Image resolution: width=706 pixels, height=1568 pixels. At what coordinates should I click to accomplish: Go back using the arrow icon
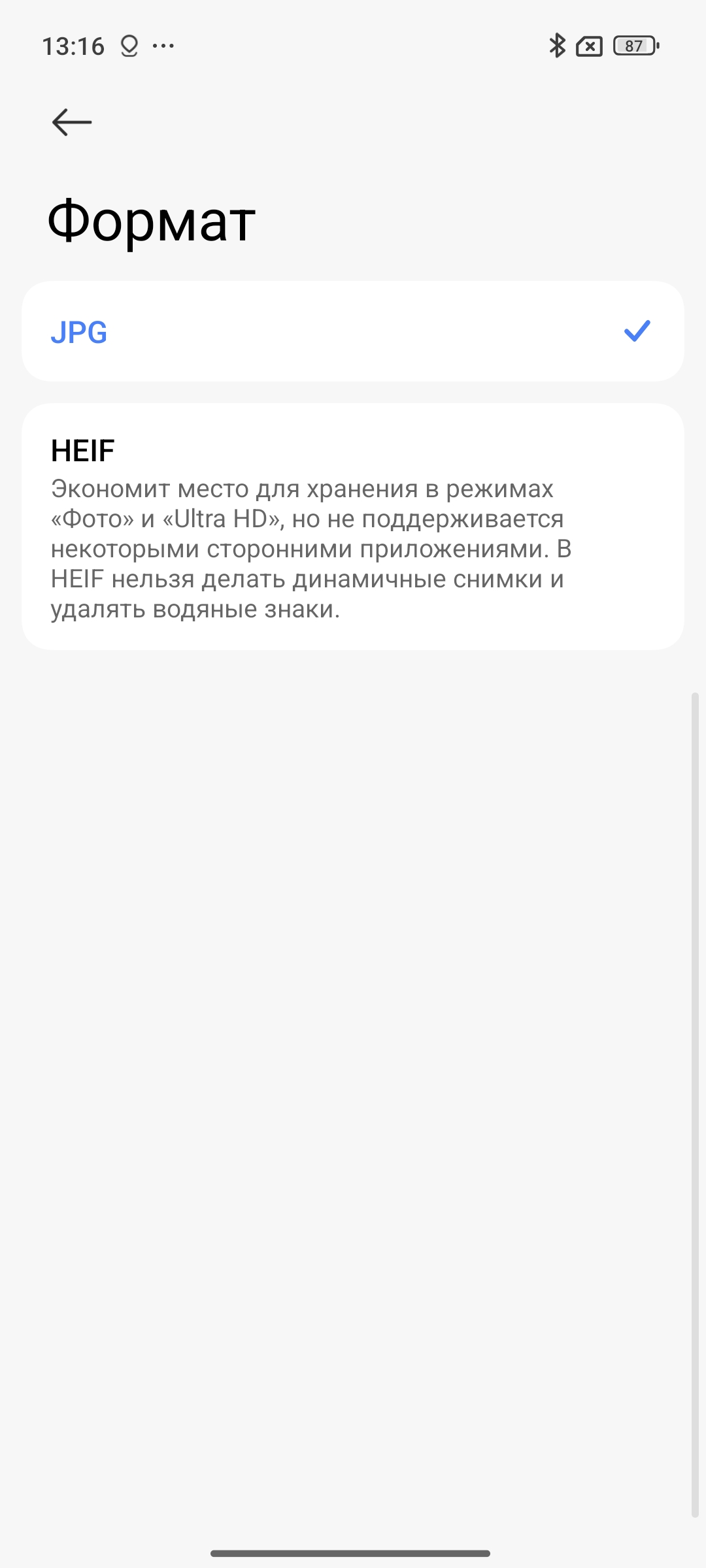[x=72, y=122]
